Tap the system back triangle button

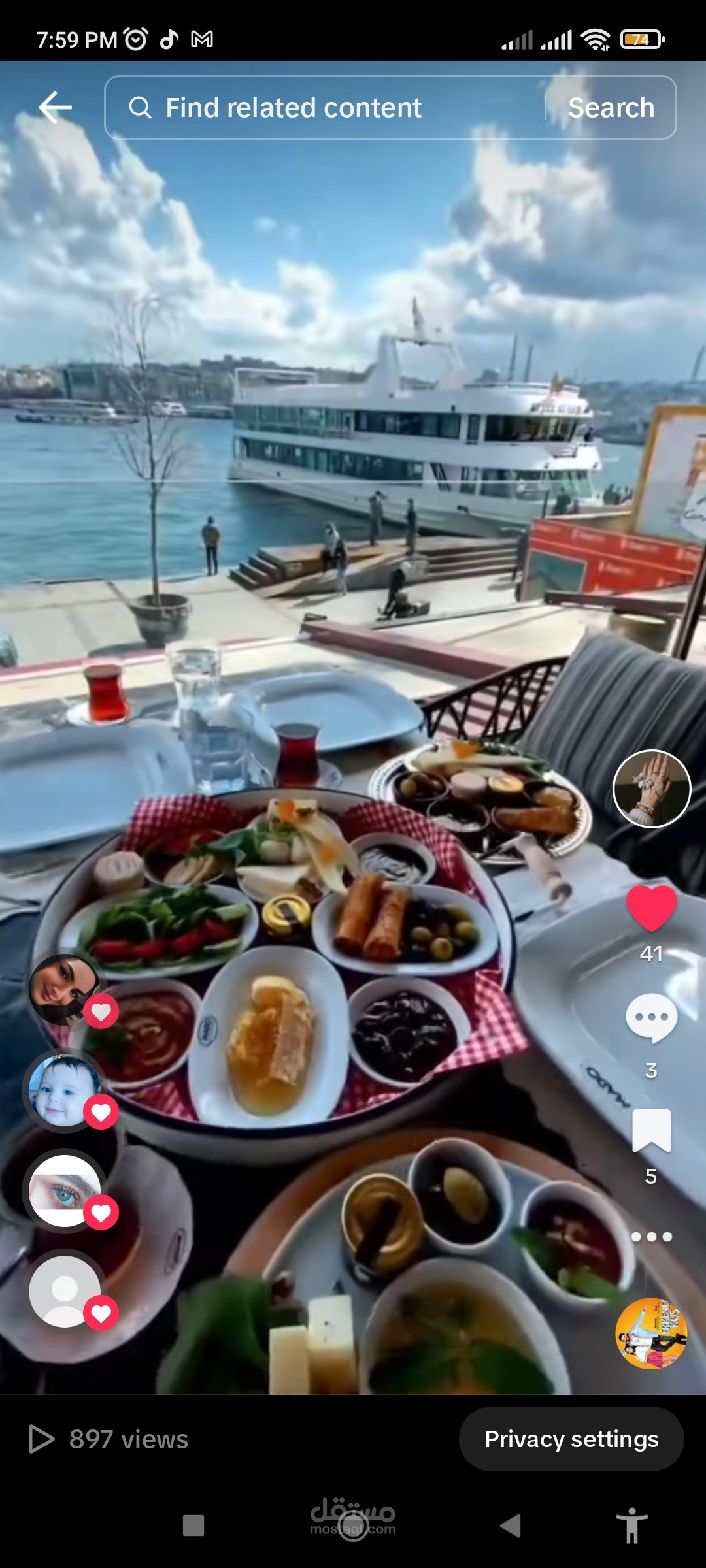coord(511,1526)
